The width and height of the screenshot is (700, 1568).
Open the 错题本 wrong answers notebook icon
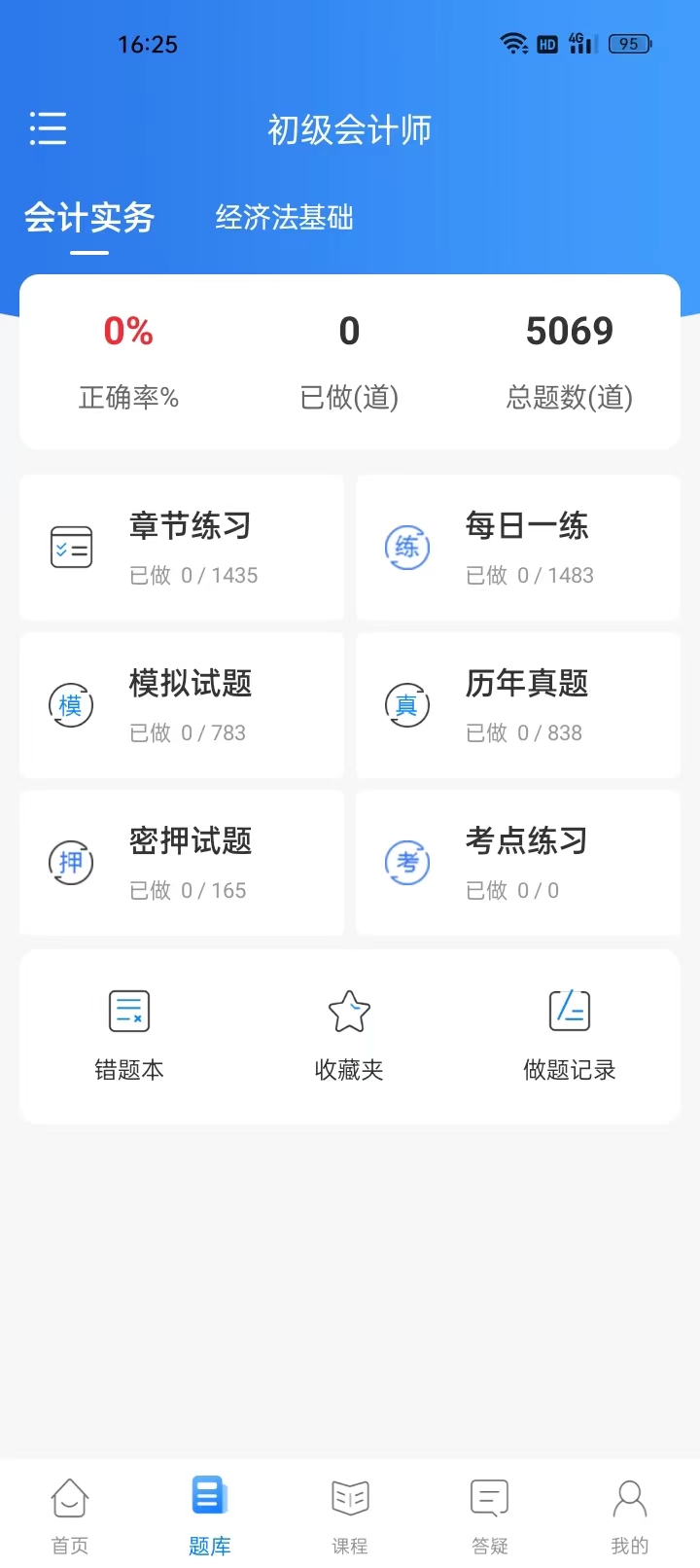(x=128, y=1012)
